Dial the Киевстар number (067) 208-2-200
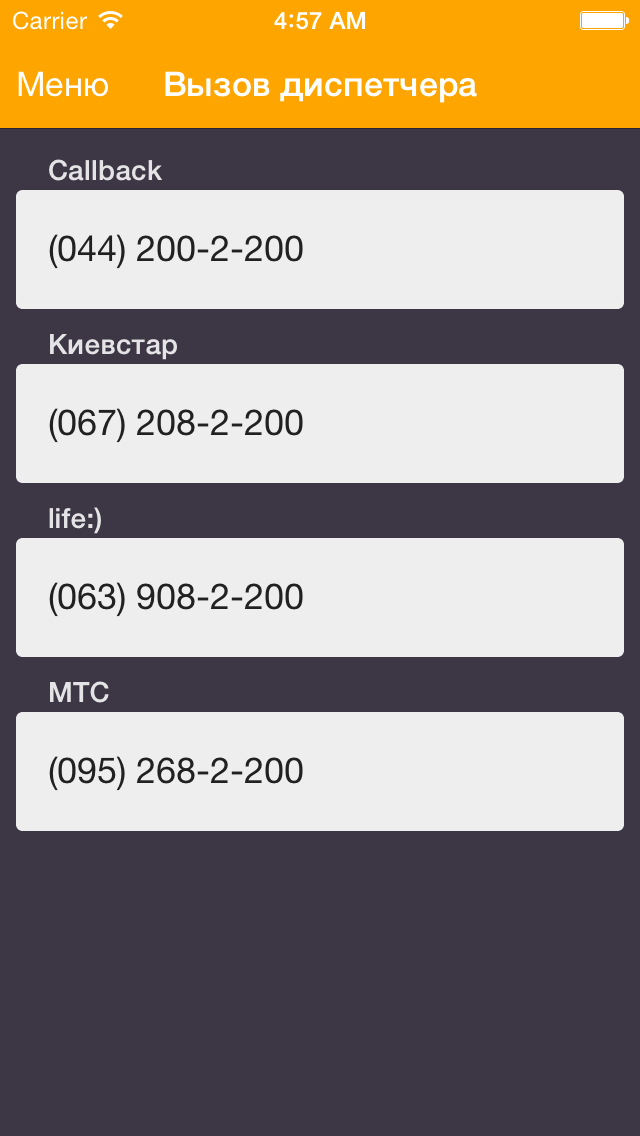 (x=320, y=423)
